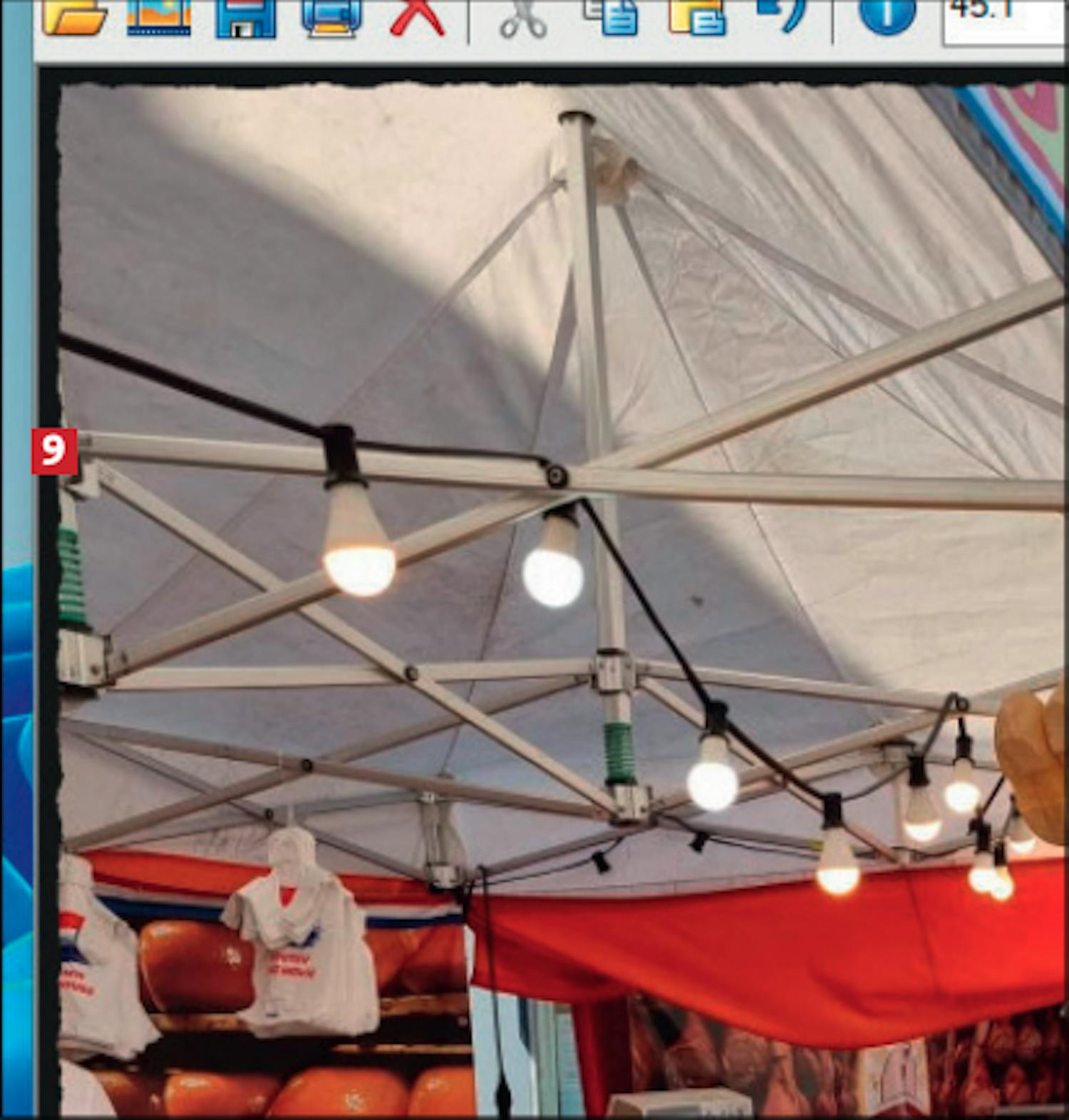Delete the image with the red X
Image resolution: width=1069 pixels, height=1120 pixels.
[x=417, y=17]
